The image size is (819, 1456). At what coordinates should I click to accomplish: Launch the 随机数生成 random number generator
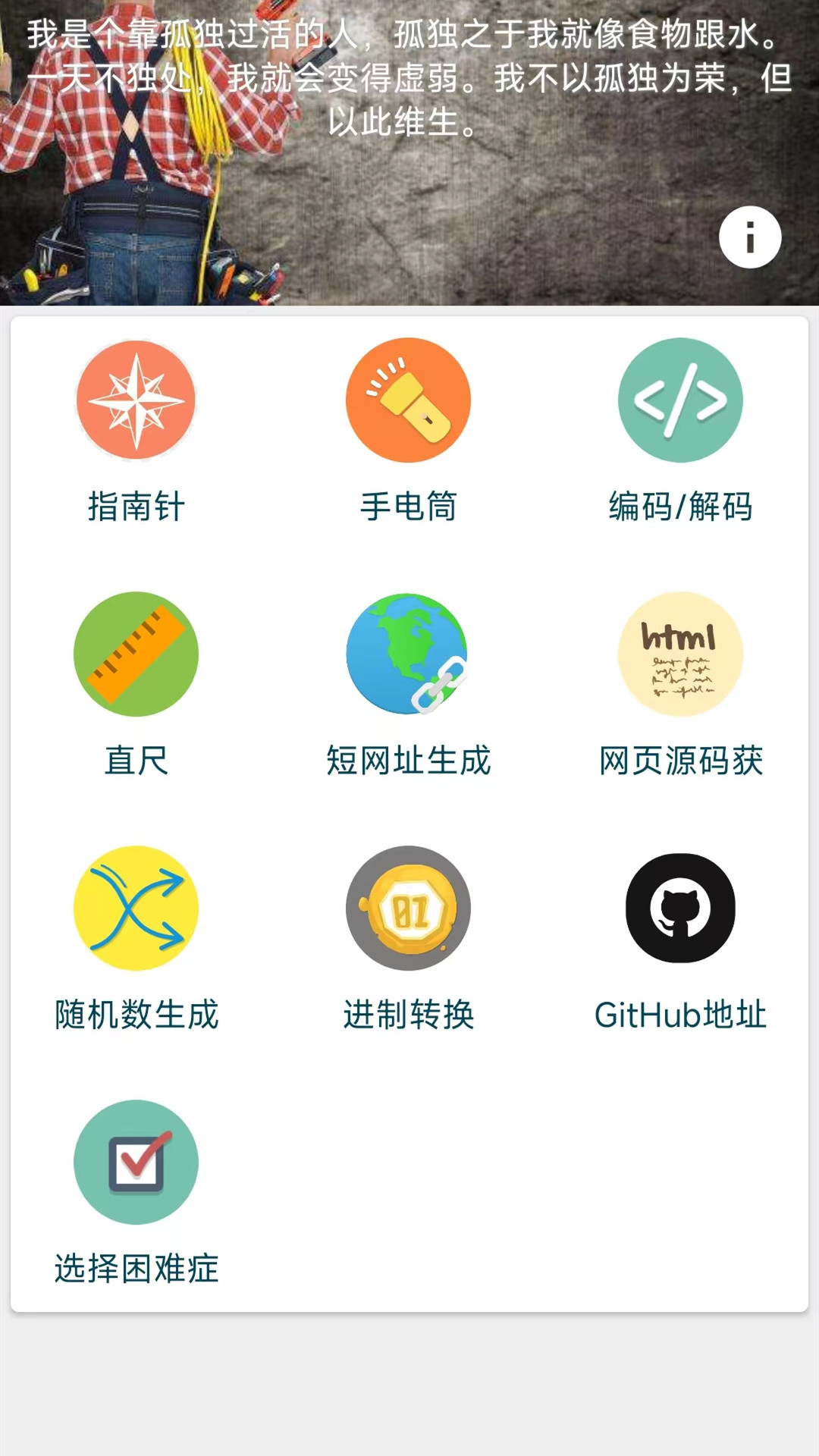(136, 908)
